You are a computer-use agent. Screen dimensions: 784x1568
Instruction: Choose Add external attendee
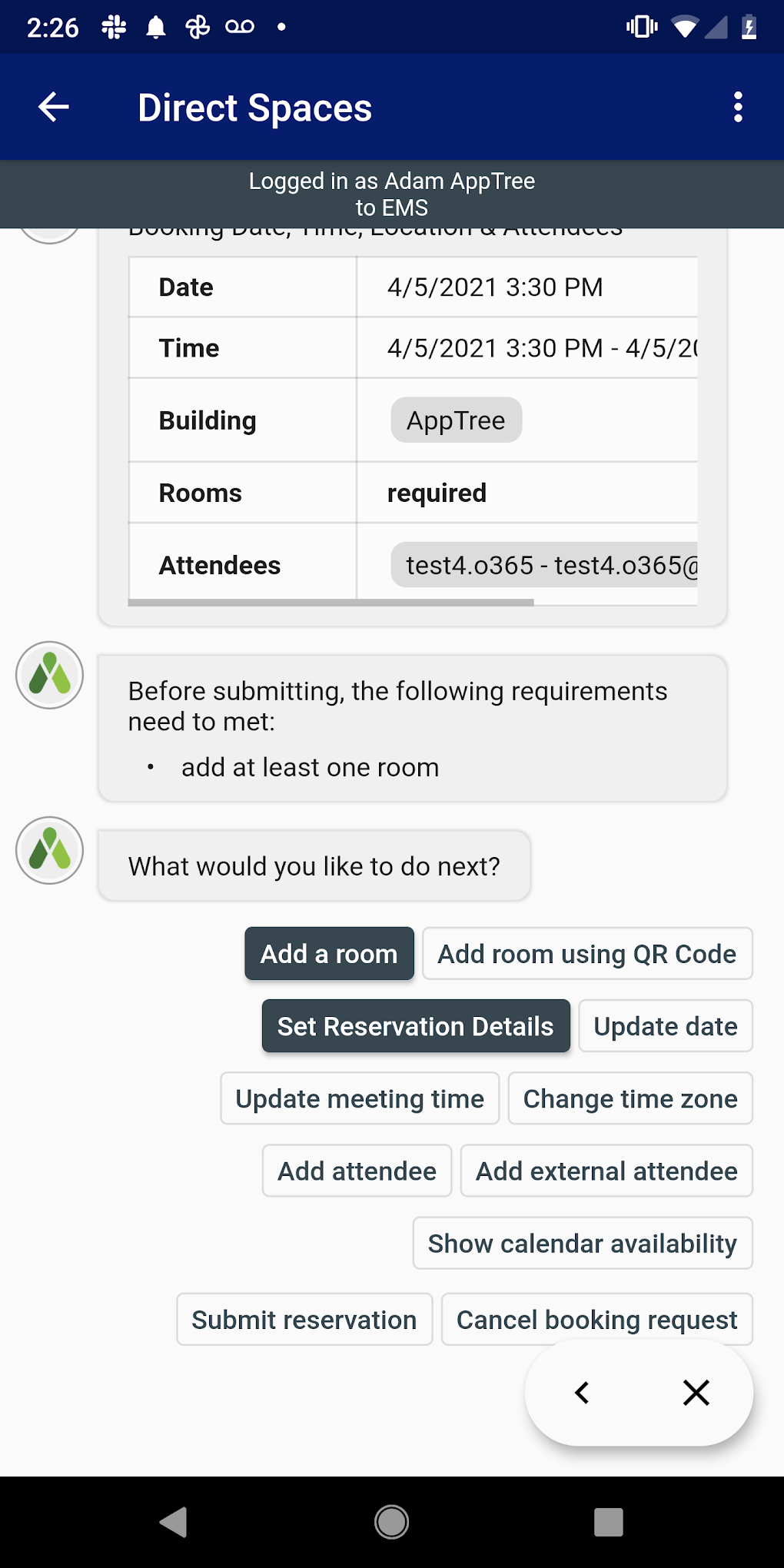(606, 1170)
